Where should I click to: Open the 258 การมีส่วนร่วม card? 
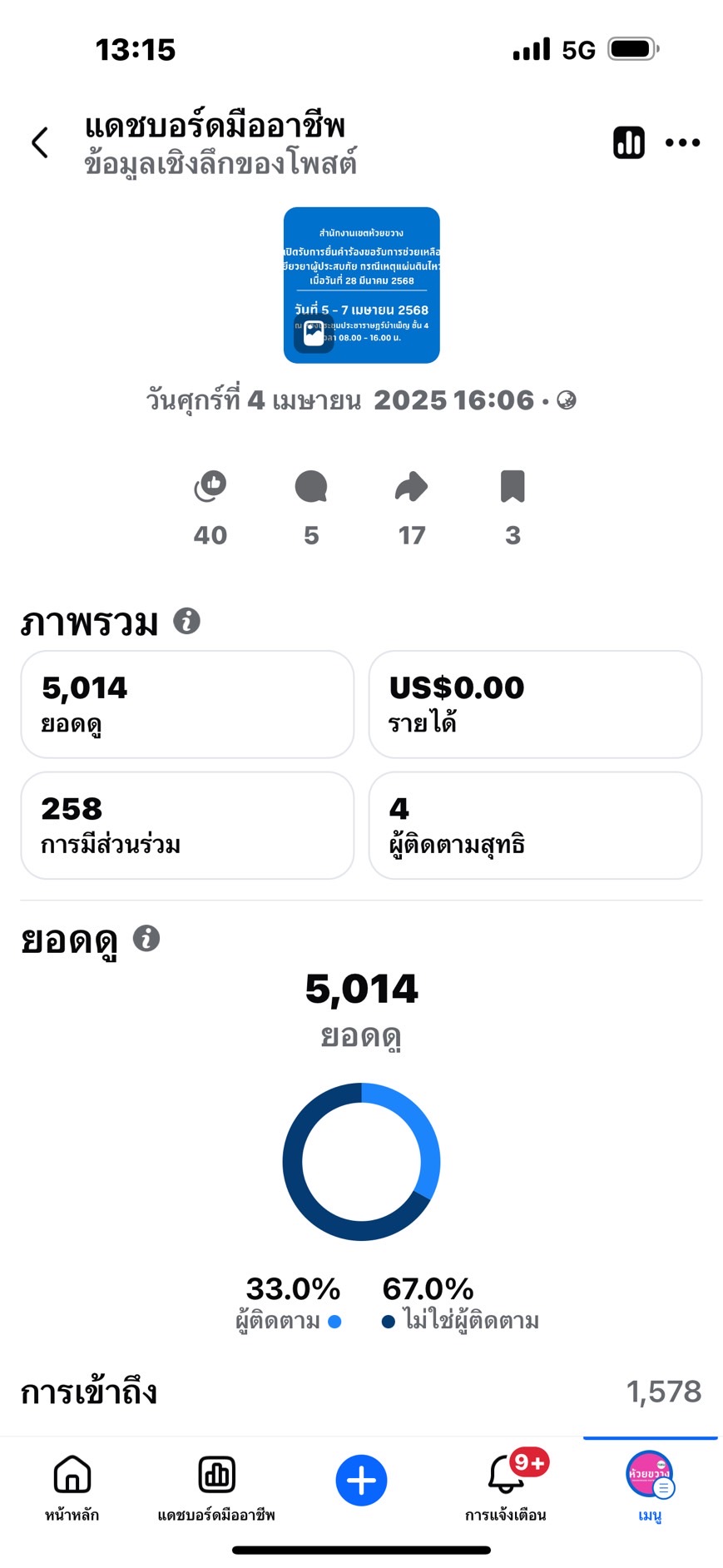[x=187, y=826]
